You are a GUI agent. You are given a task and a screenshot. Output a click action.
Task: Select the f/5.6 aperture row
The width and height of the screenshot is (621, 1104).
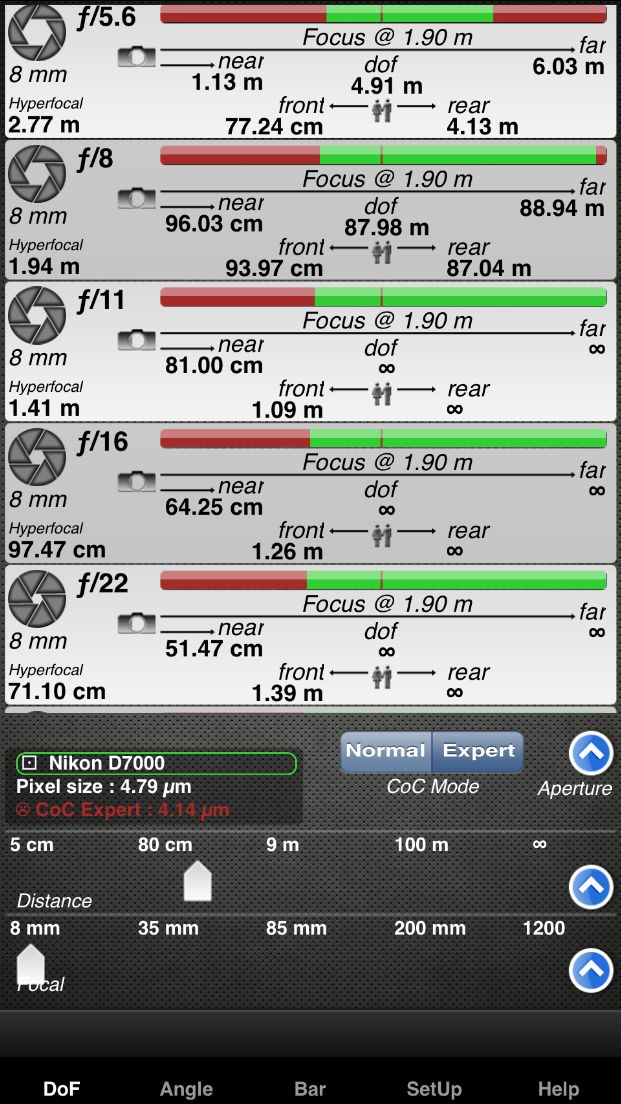(310, 70)
